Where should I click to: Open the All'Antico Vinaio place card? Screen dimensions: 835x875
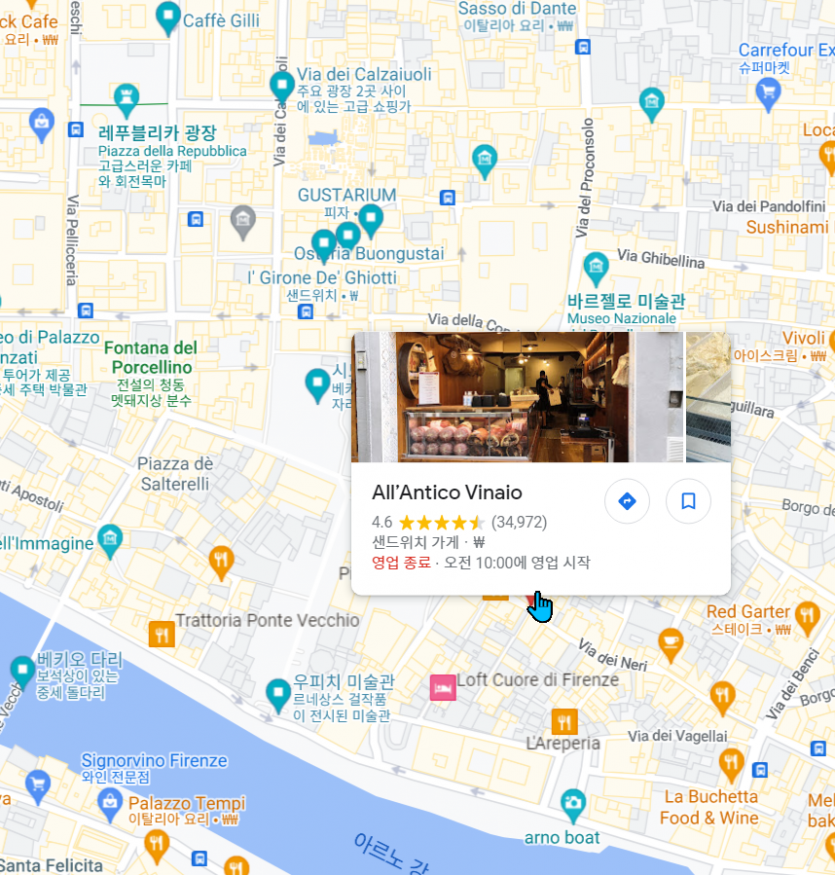tap(446, 493)
